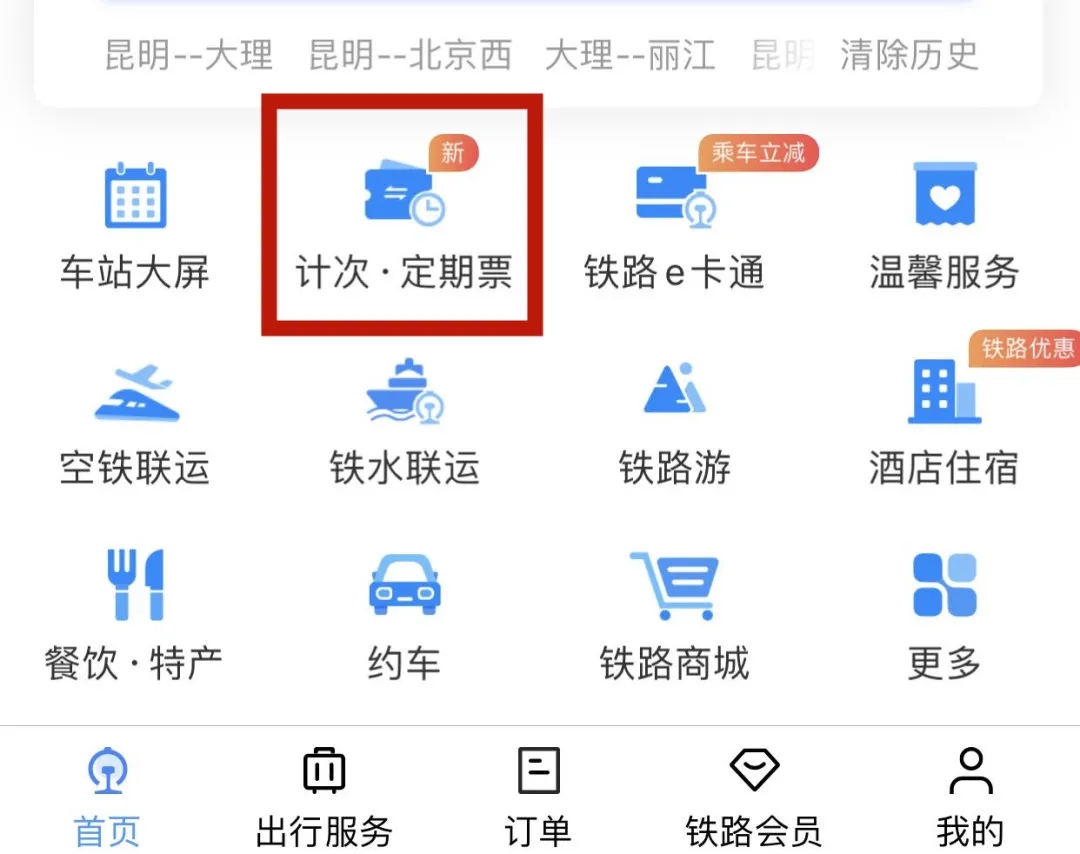The height and width of the screenshot is (854, 1080).
Task: Open 车站大屏 station display board
Action: [x=135, y=225]
